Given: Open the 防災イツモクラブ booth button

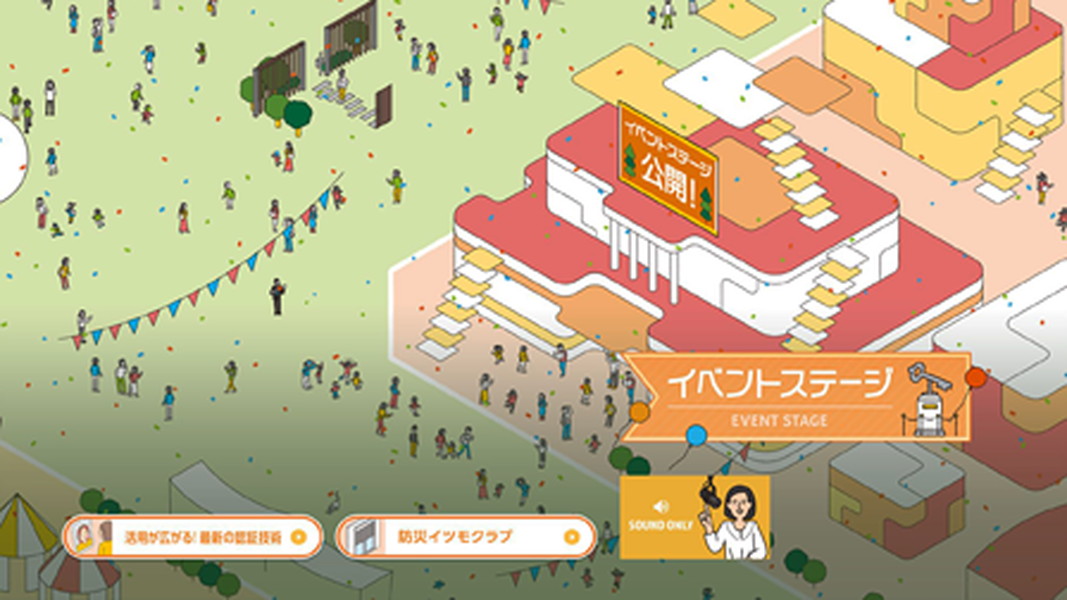Looking at the screenshot, I should tap(465, 537).
